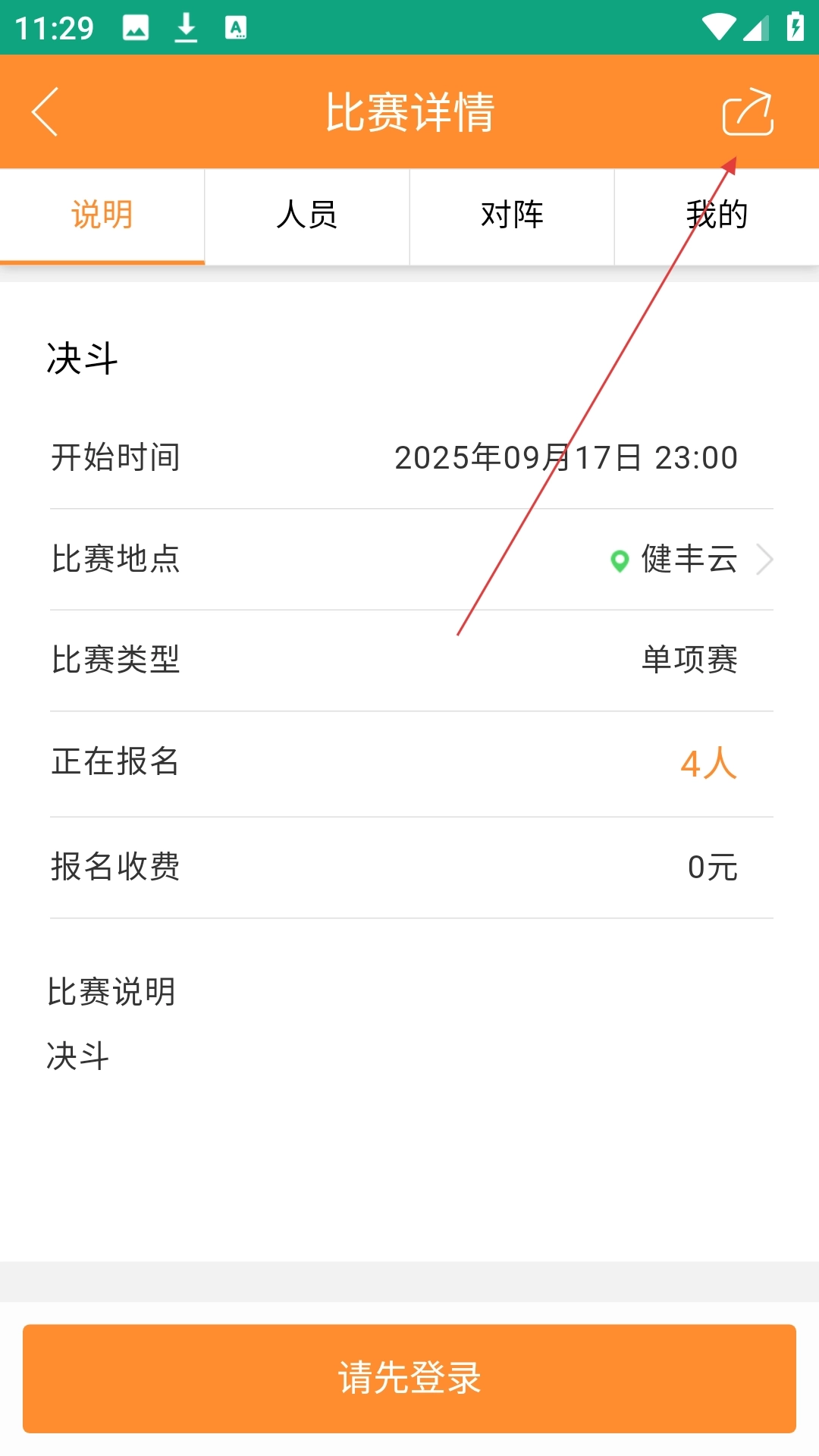Open the 比赛地点 location 健丰云
The height and width of the screenshot is (1456, 819).
click(x=689, y=560)
